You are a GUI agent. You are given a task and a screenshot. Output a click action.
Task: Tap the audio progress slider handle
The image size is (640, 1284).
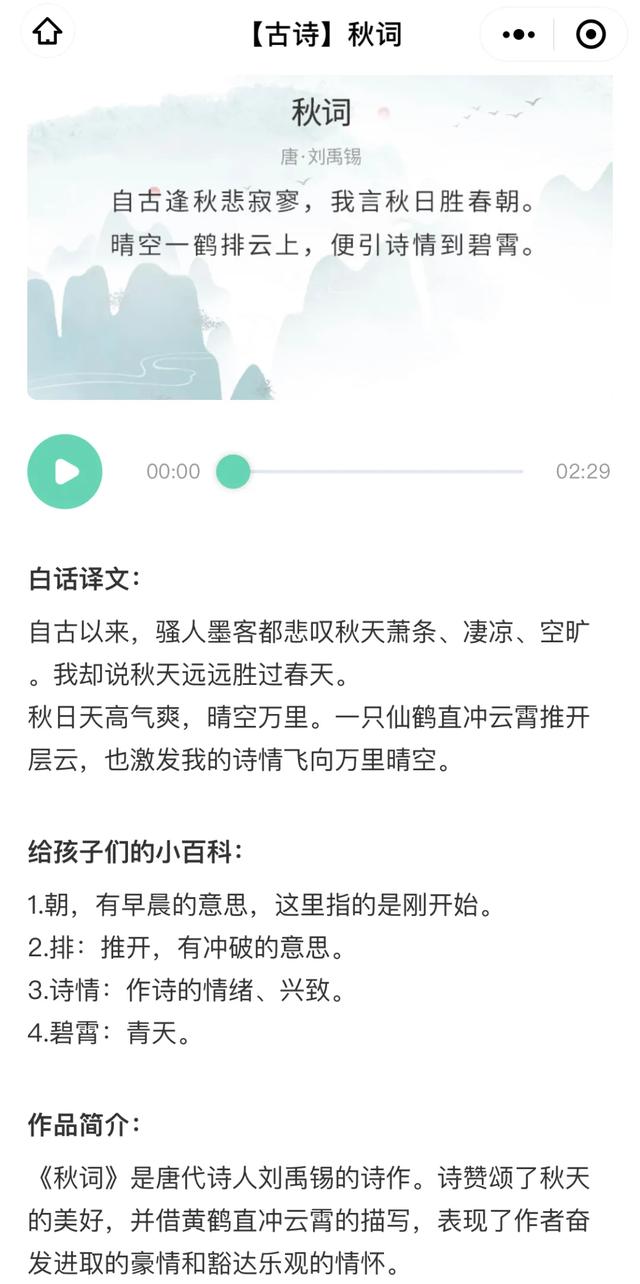233,471
